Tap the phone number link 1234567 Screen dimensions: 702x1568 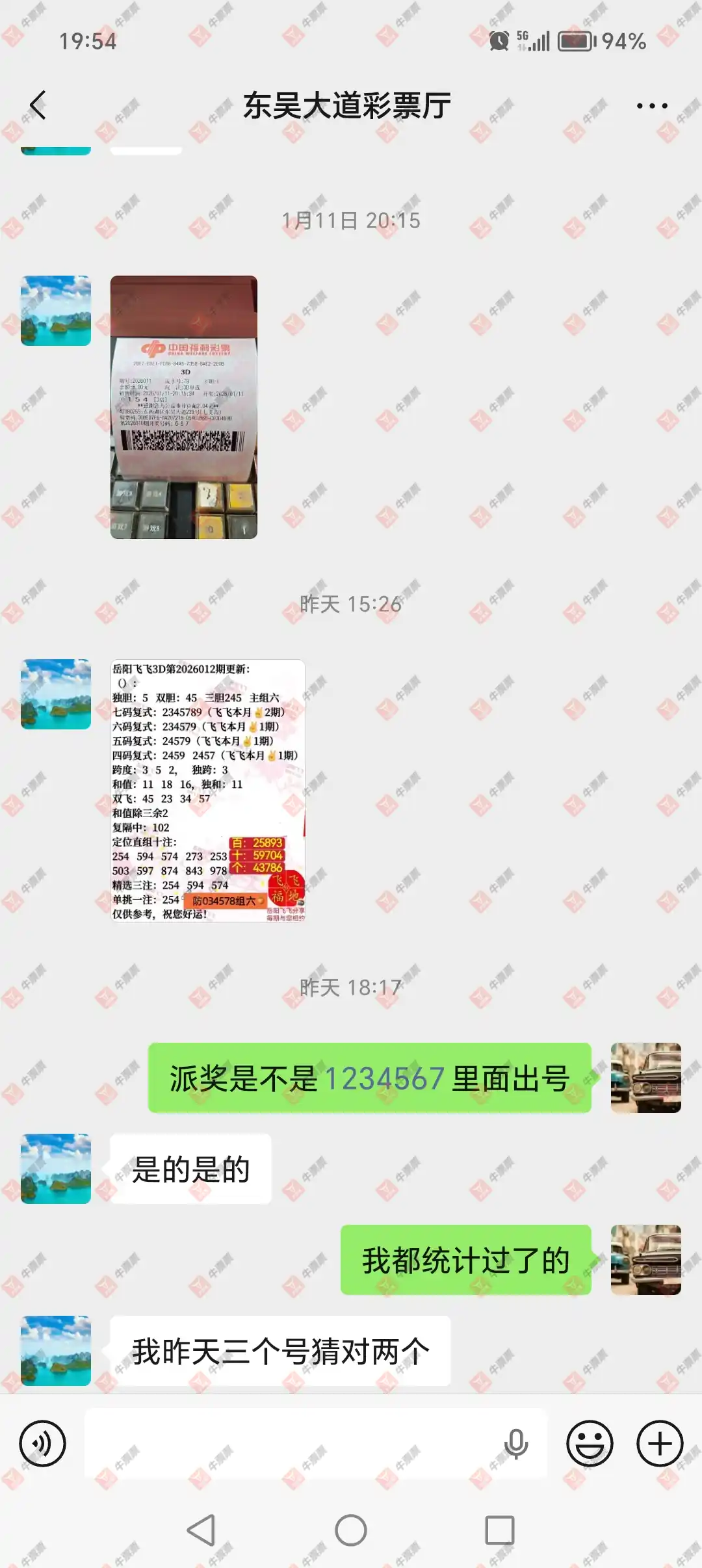point(384,1078)
